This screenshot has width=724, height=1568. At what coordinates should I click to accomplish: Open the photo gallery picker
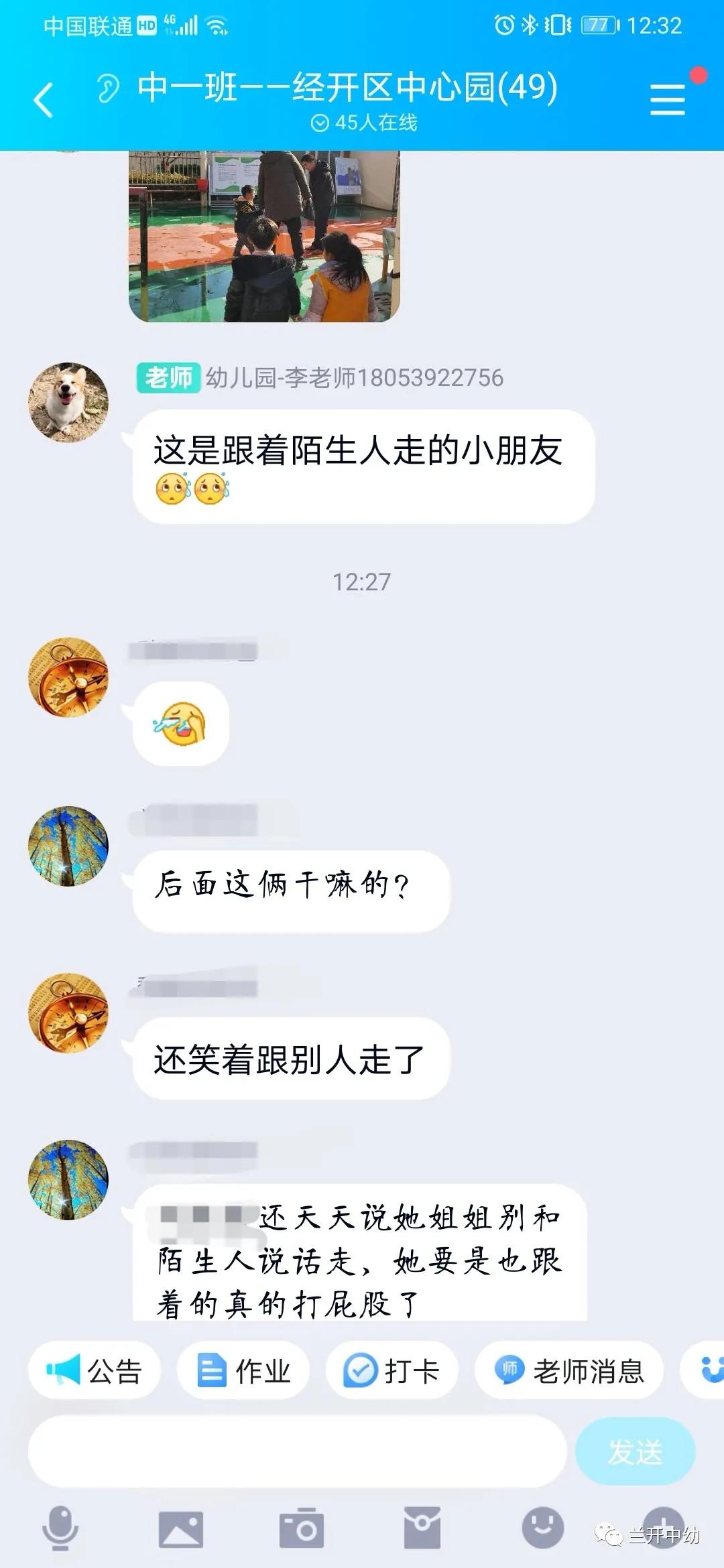(180, 1528)
